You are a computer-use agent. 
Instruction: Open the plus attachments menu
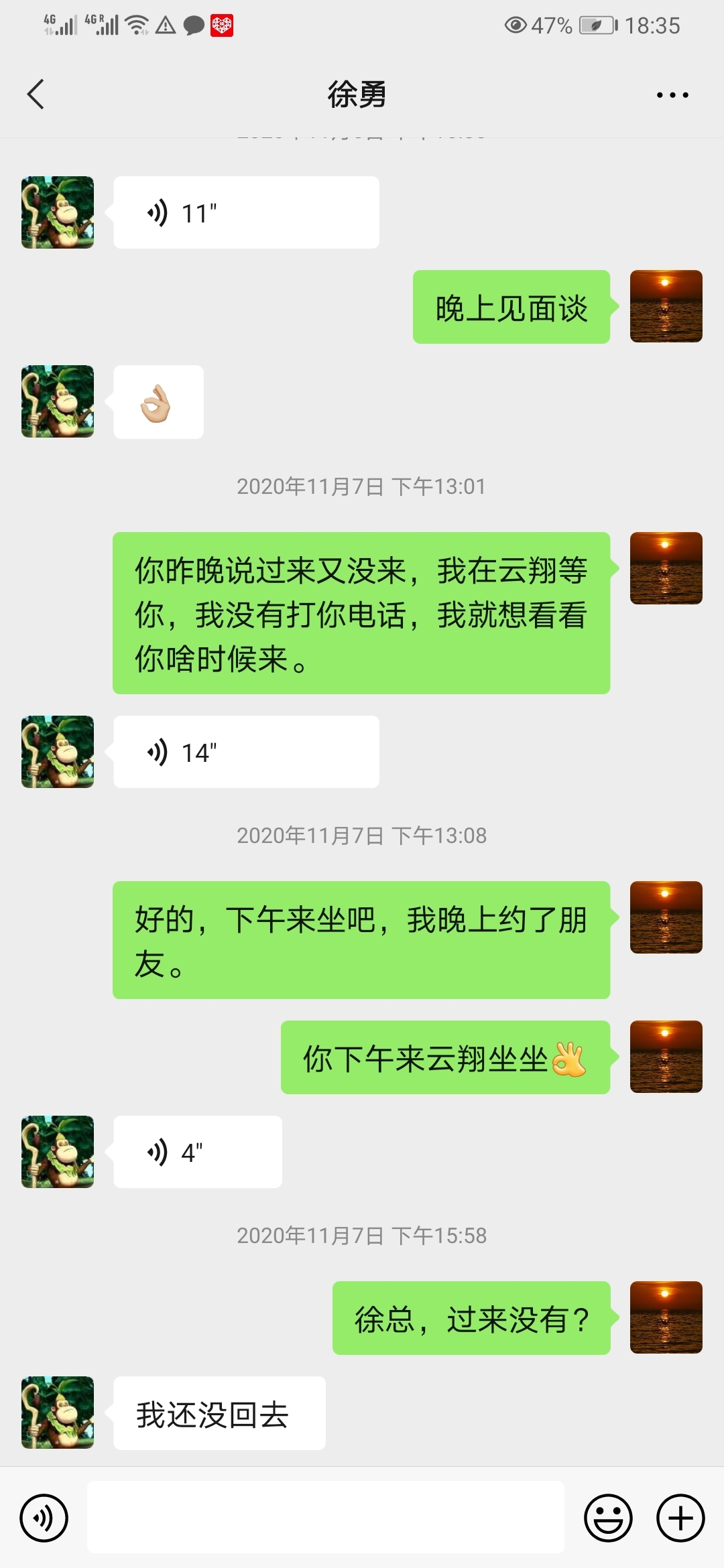pos(680,1518)
